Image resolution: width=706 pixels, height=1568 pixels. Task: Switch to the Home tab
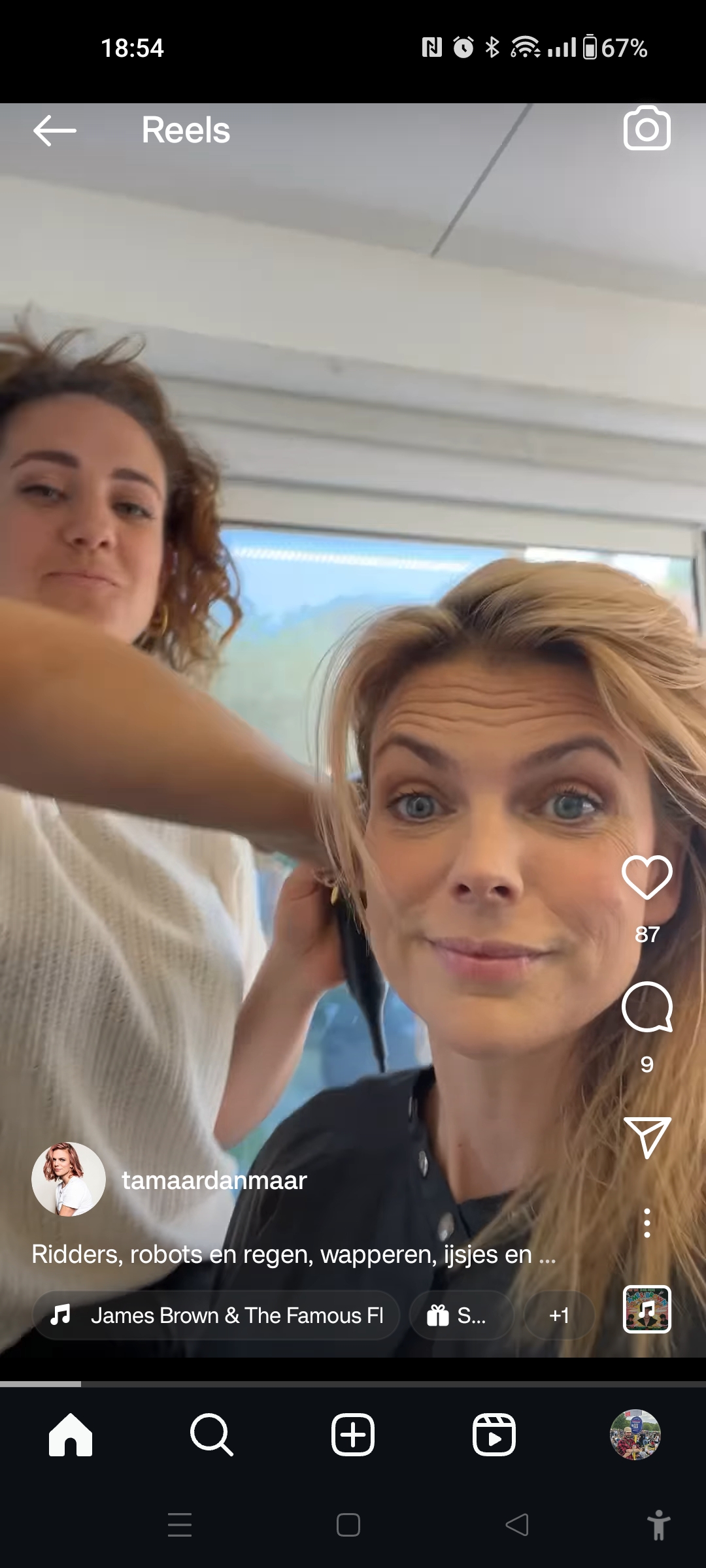71,1435
